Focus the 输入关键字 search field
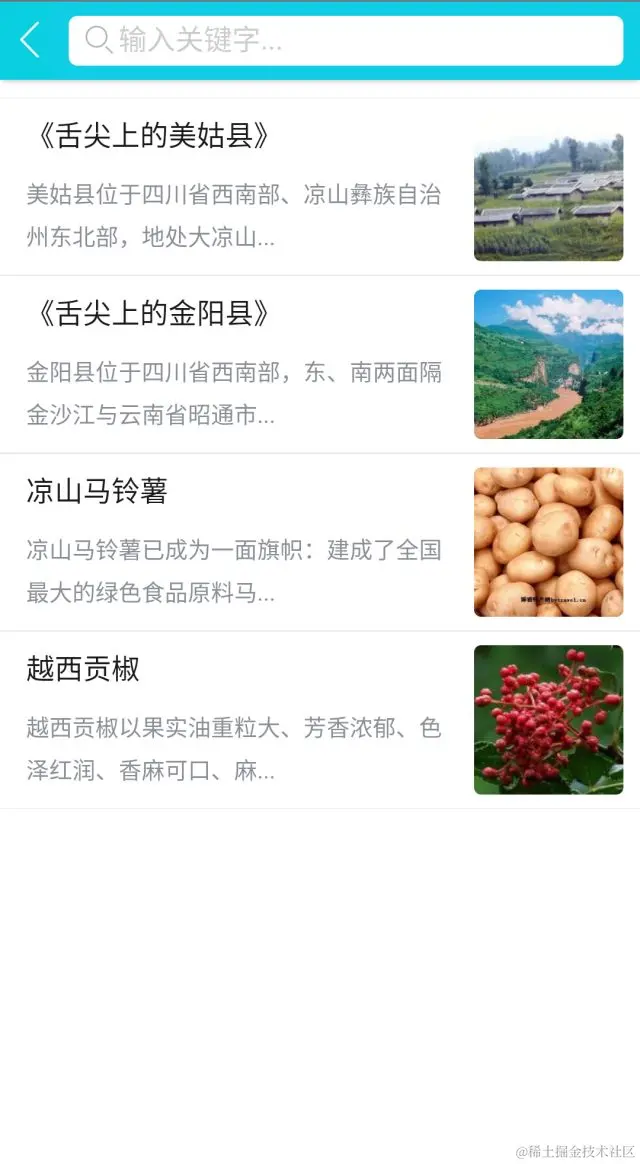The image size is (640, 1164). [345, 40]
